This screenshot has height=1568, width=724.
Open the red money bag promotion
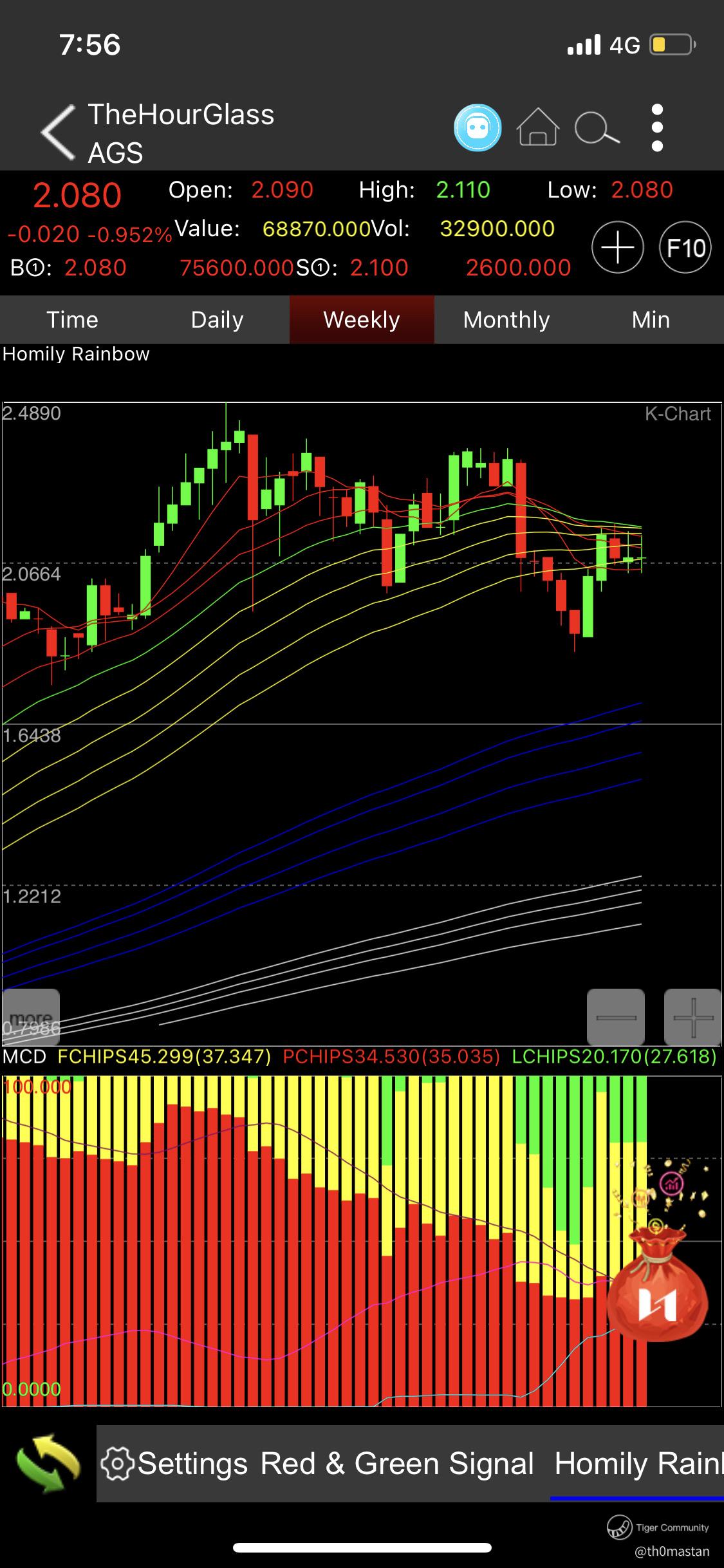click(x=657, y=1284)
